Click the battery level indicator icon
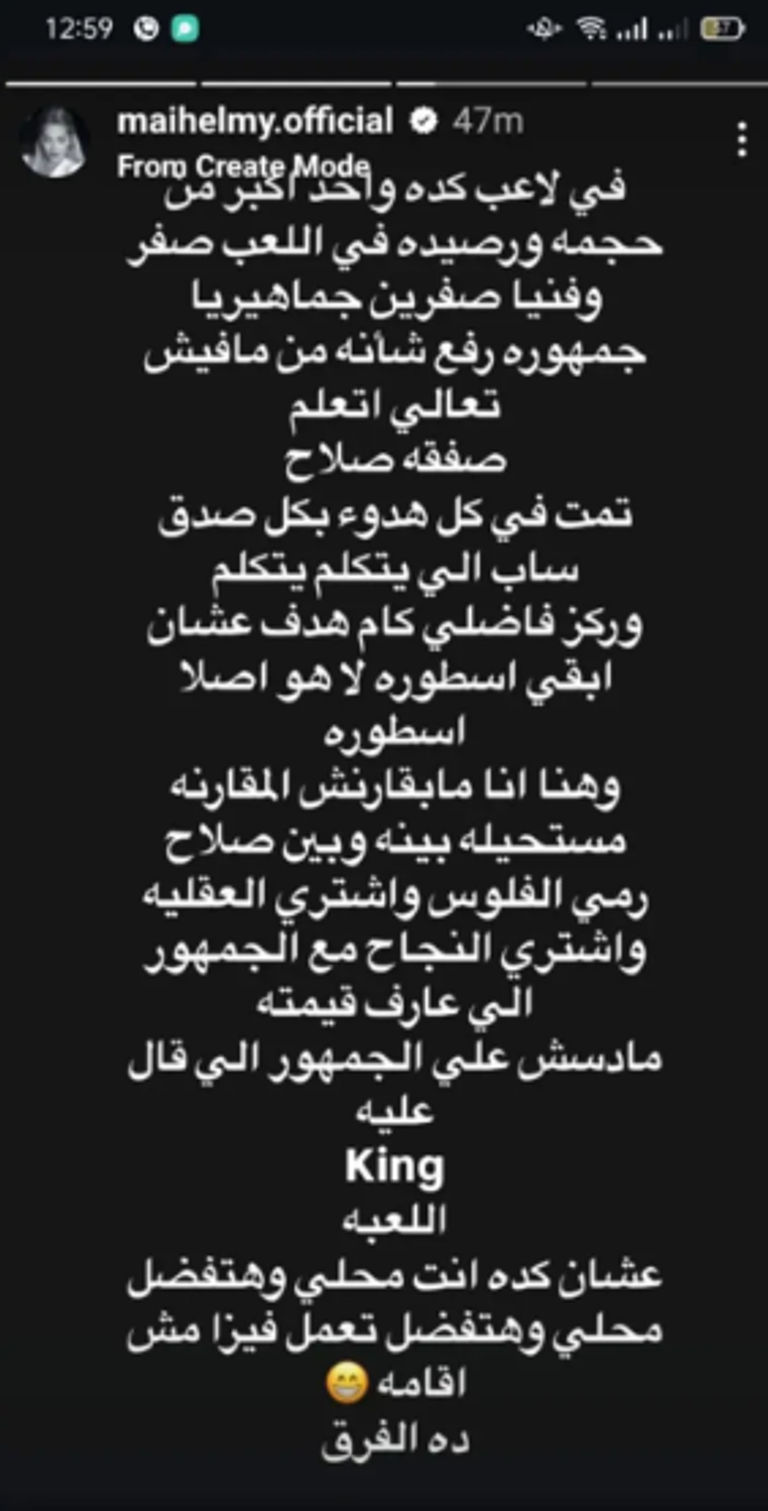Screen dimensions: 768x1511 [x=724, y=28]
